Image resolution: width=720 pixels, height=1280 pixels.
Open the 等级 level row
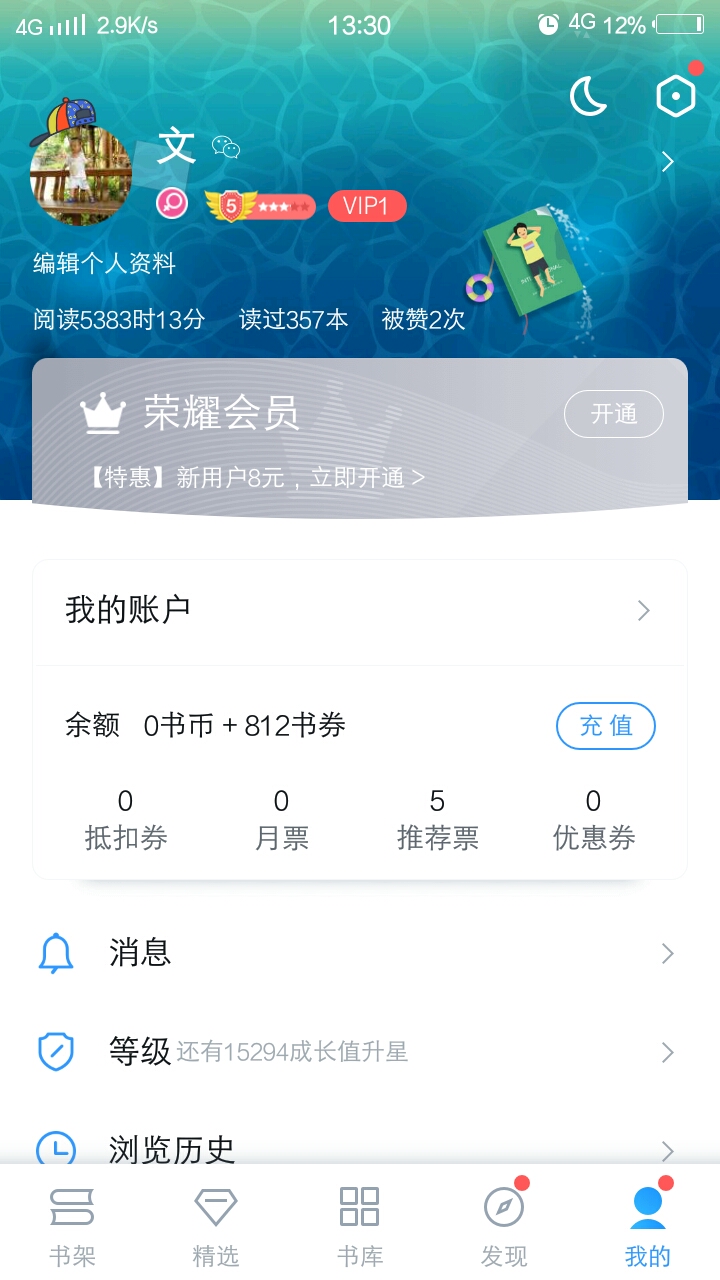tap(360, 1052)
